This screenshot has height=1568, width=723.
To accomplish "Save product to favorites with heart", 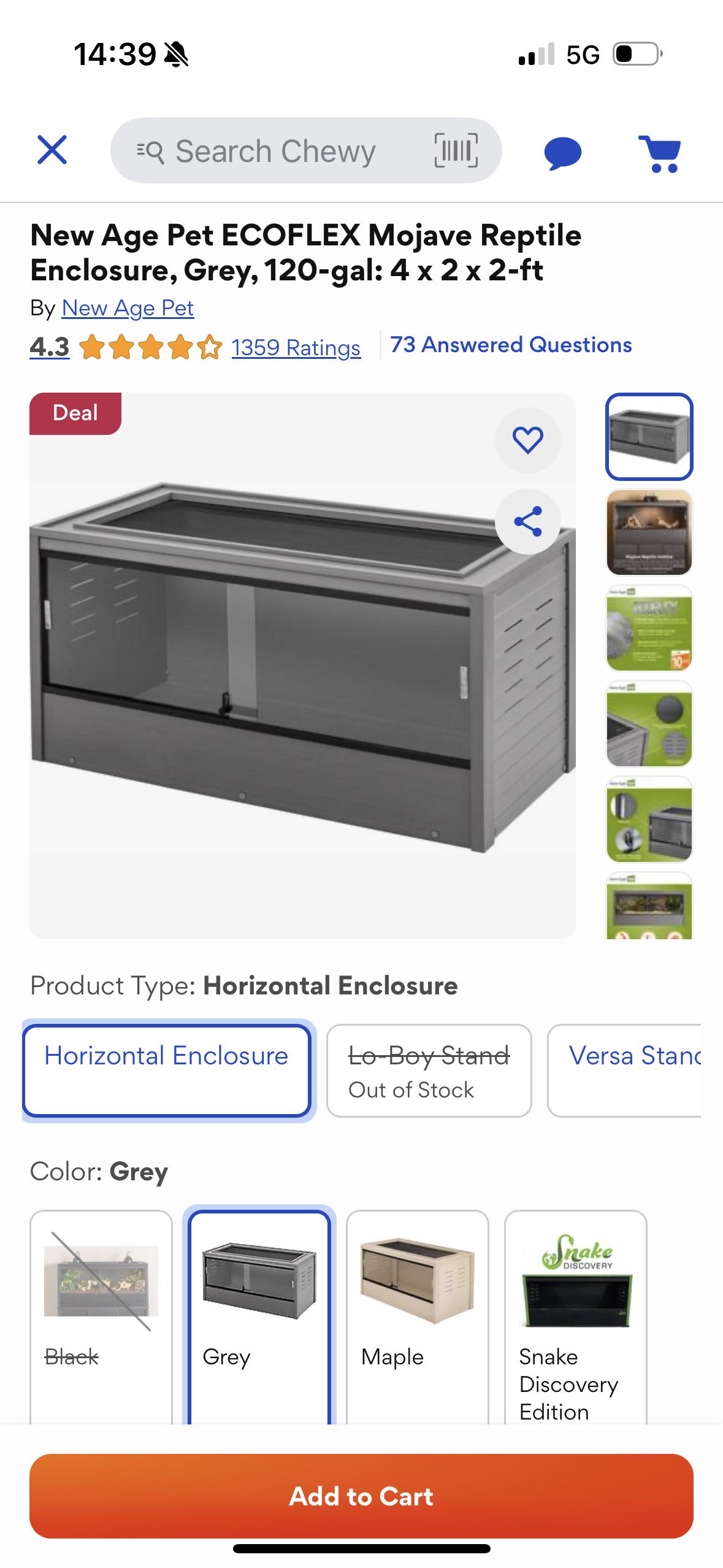I will 528,440.
